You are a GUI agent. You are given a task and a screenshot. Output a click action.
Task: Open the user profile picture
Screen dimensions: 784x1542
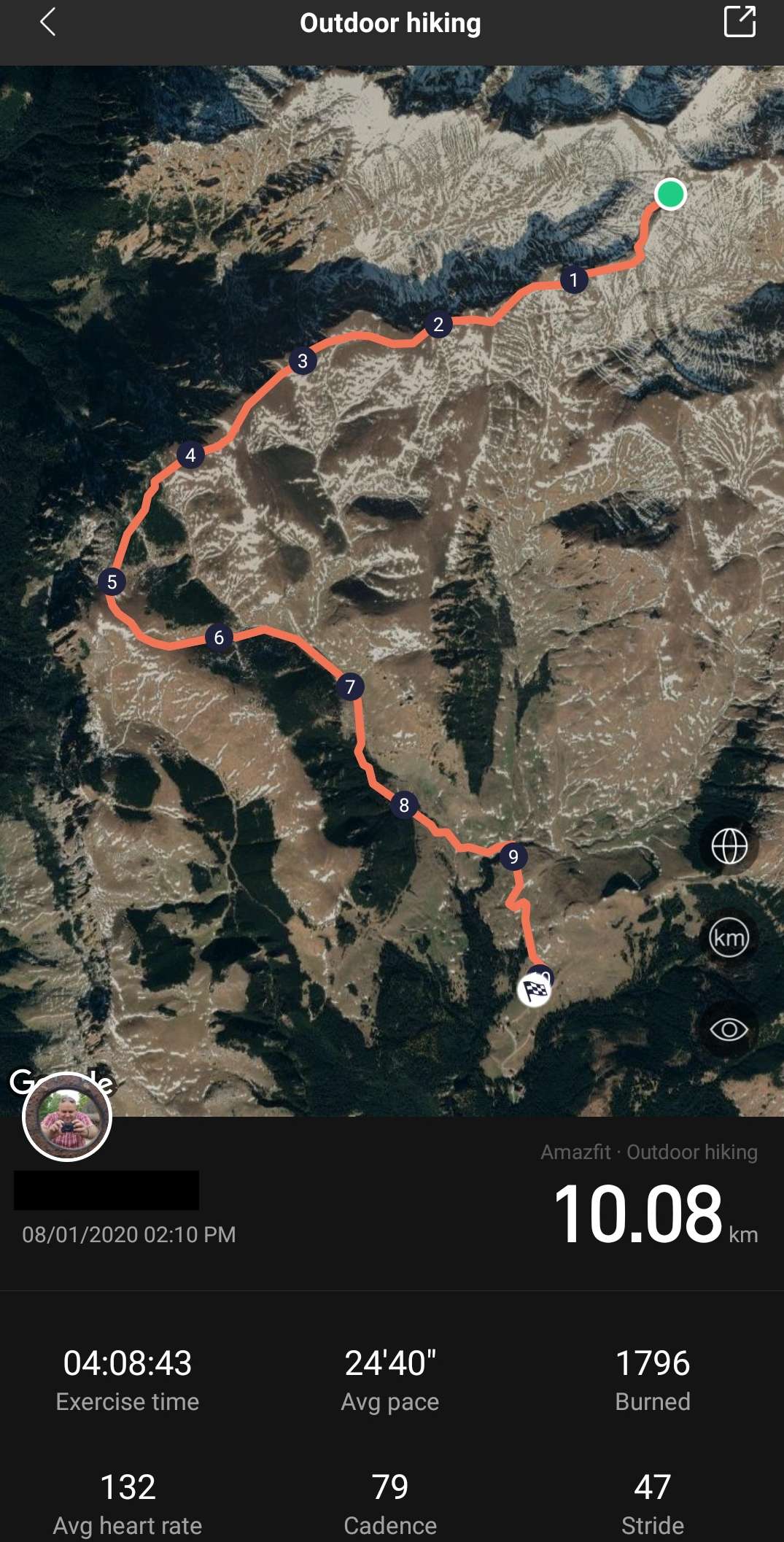click(x=67, y=1117)
